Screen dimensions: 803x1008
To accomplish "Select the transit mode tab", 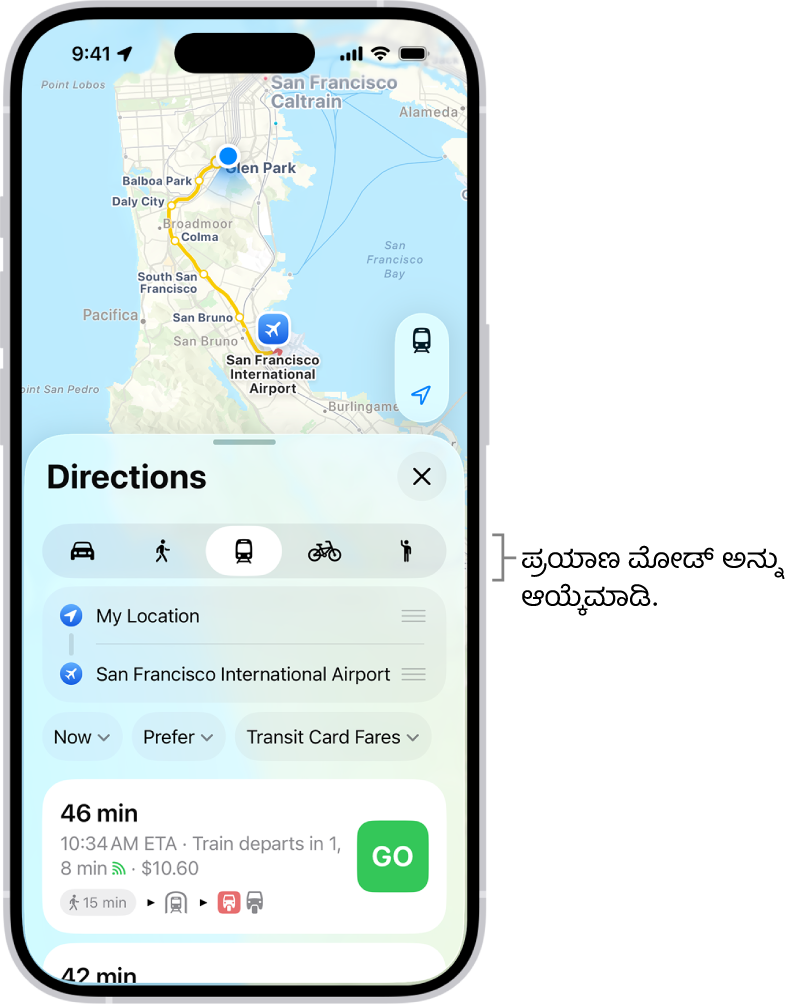I will [x=244, y=551].
